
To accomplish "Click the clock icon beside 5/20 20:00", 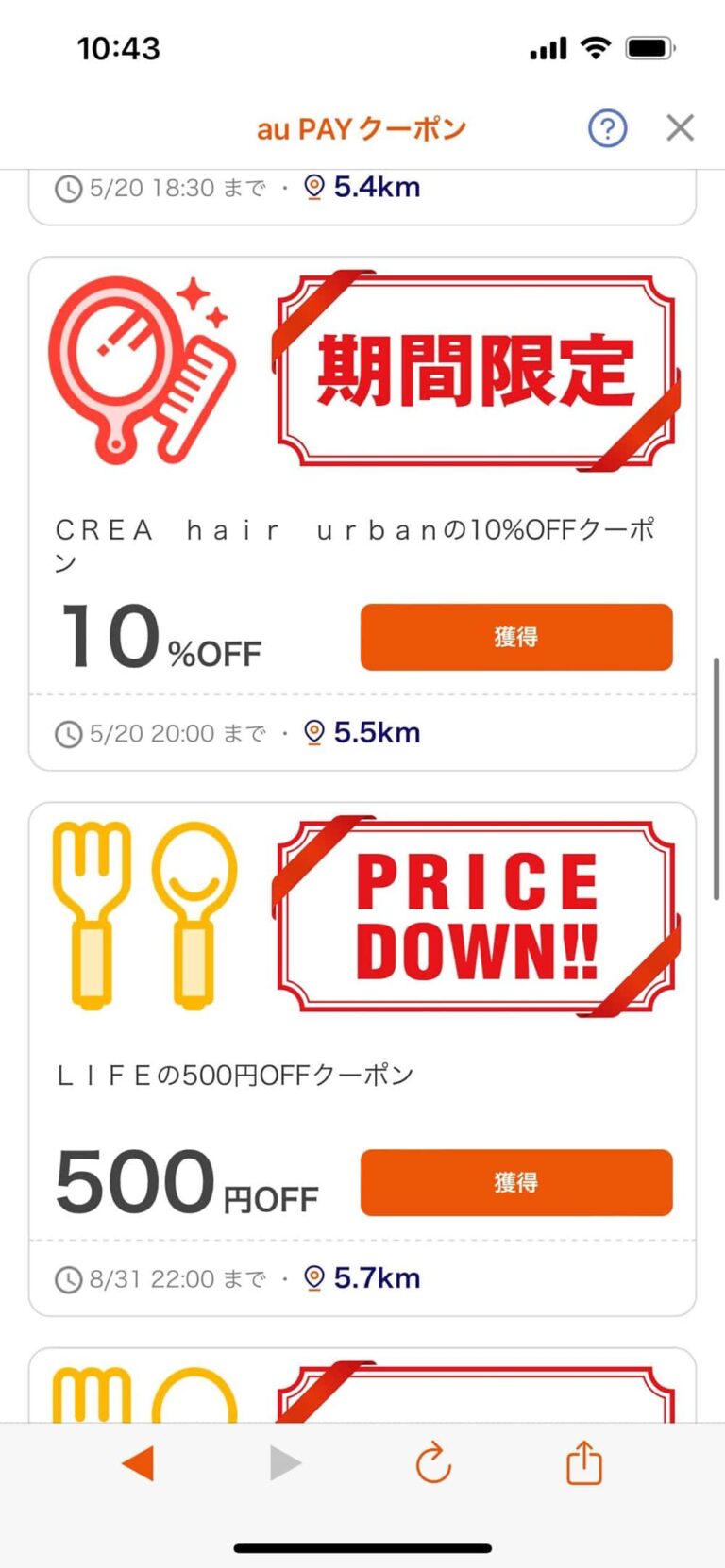I will [x=67, y=732].
